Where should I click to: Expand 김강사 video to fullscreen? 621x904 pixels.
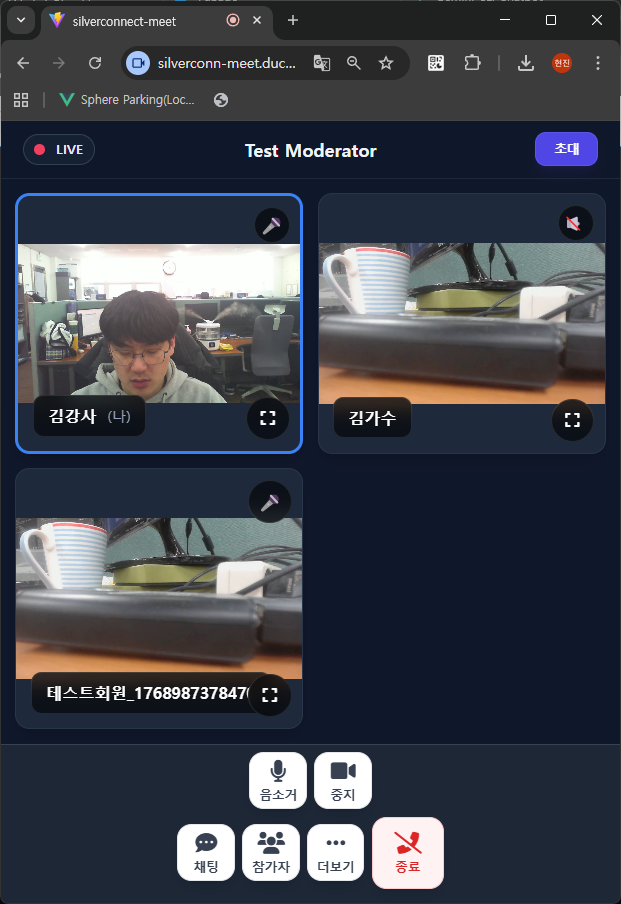coord(267,418)
